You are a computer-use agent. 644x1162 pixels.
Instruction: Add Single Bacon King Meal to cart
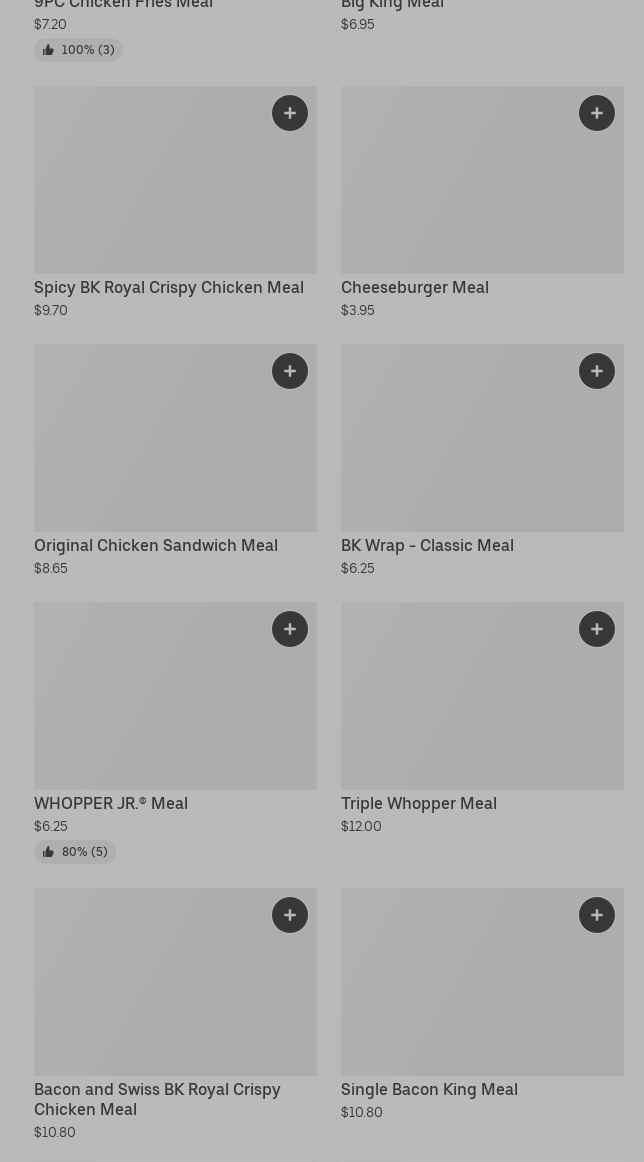coord(597,915)
